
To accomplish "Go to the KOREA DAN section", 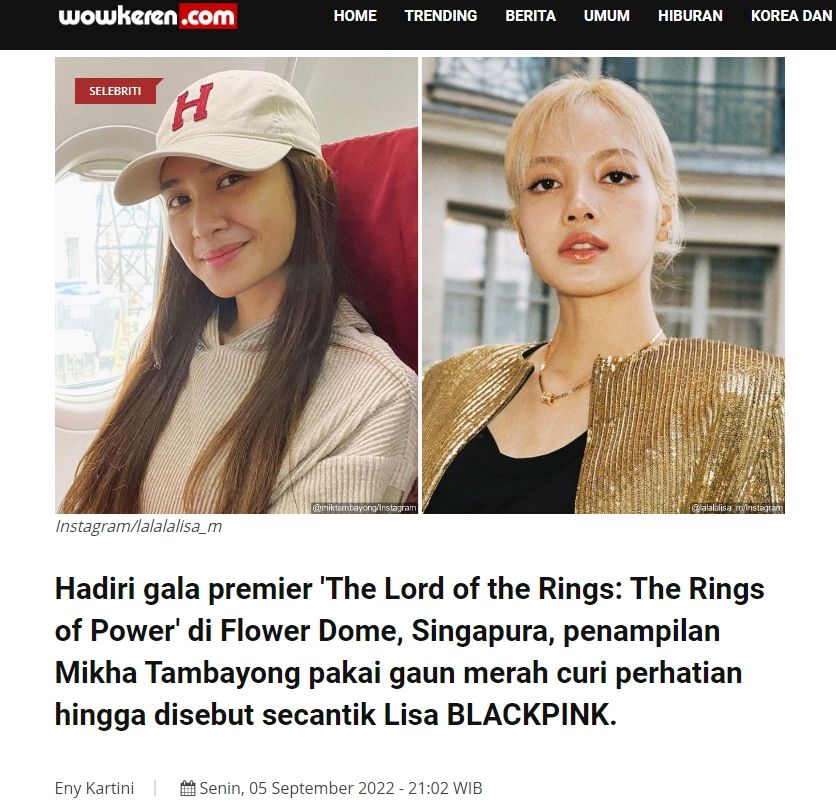I will click(x=791, y=16).
